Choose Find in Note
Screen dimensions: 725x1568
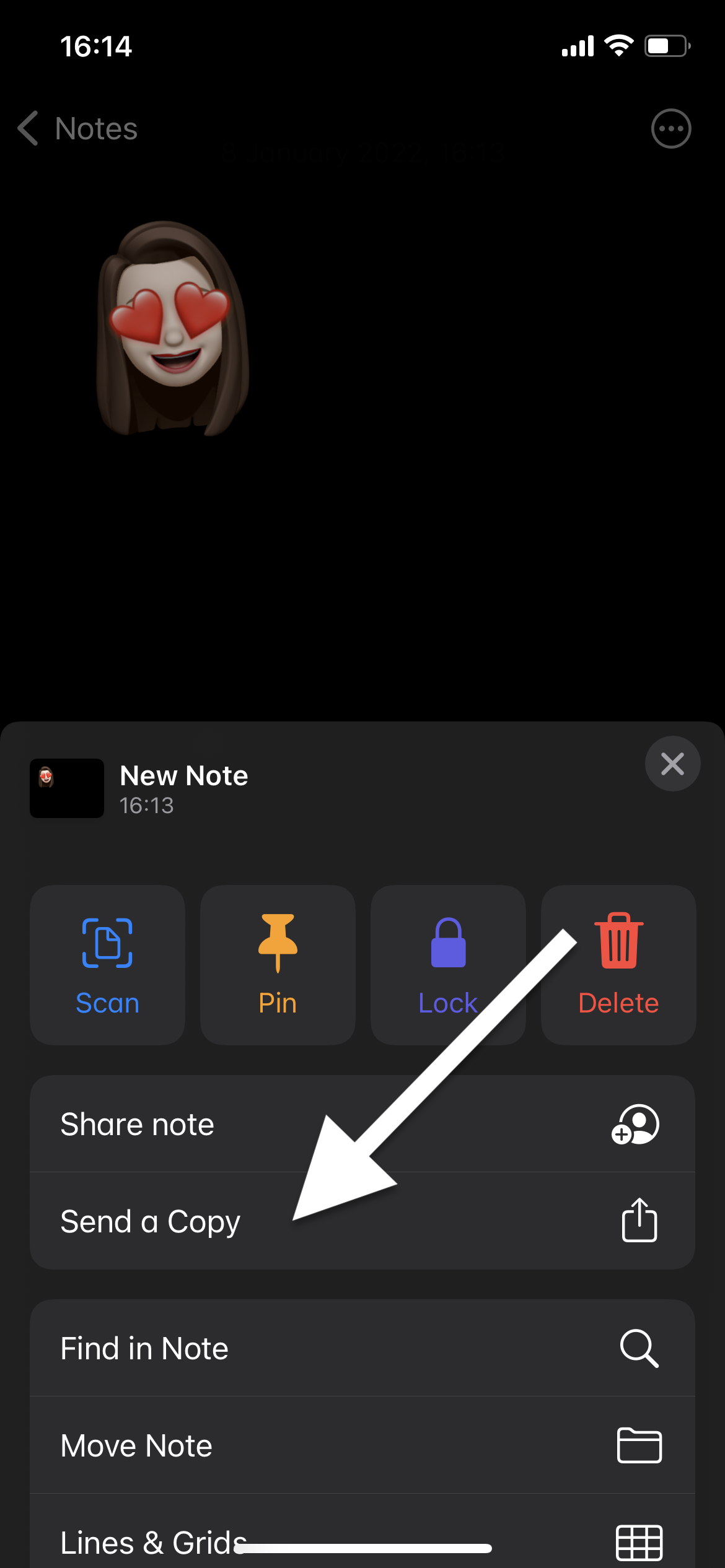coord(362,1348)
